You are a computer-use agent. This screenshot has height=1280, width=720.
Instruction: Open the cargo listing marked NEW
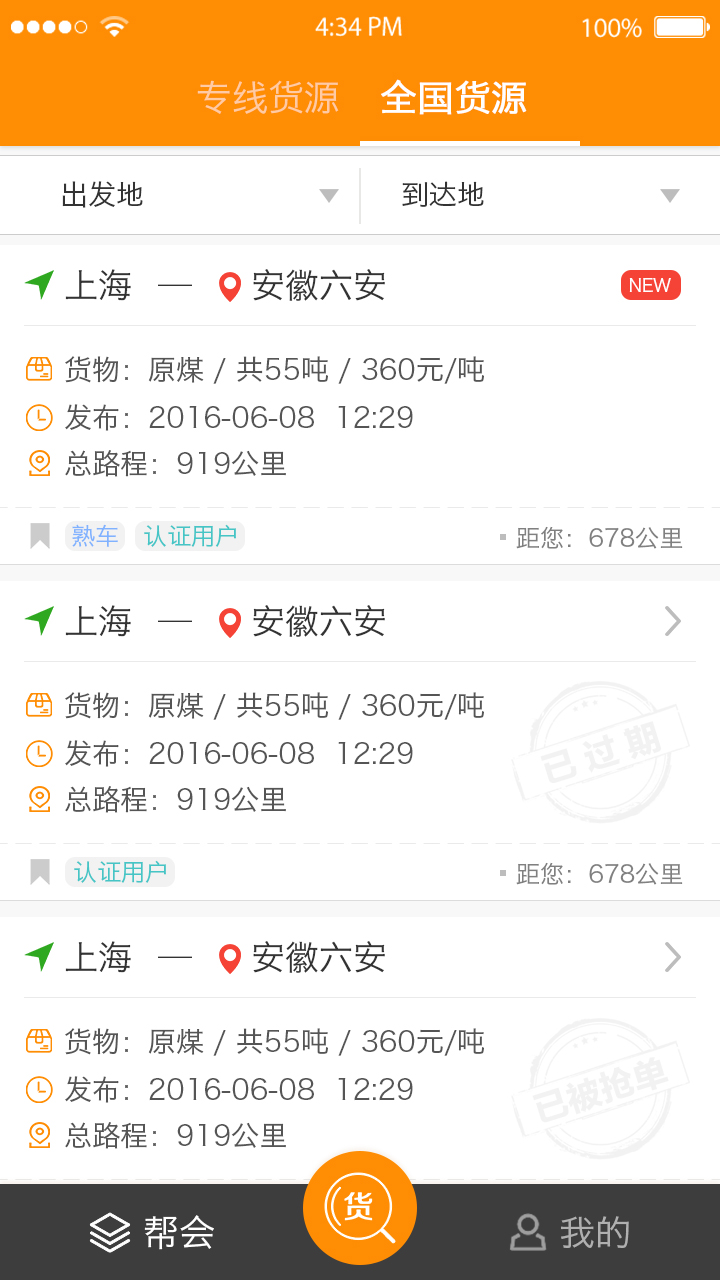coord(360,404)
